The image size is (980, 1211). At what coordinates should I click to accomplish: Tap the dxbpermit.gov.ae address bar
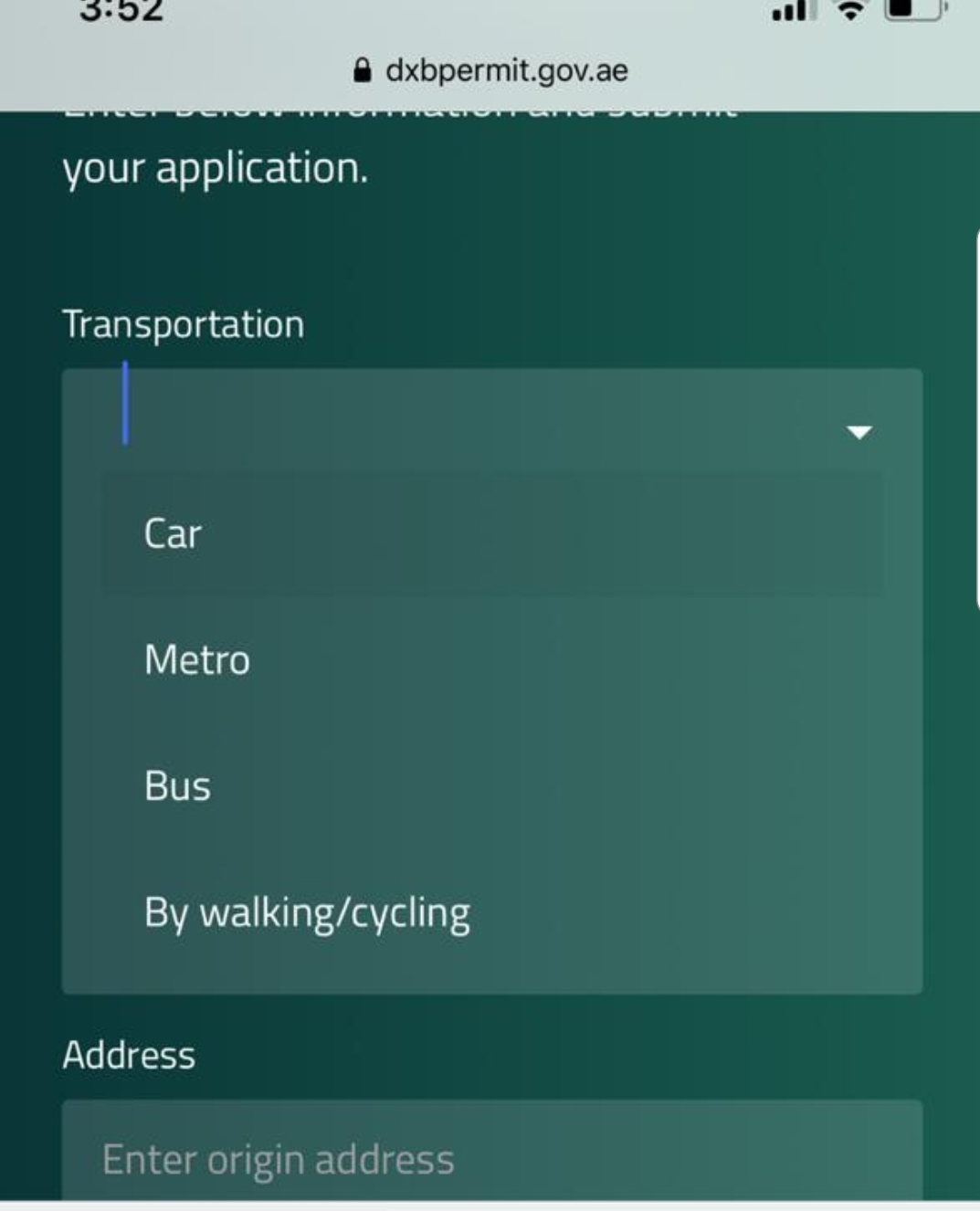tap(491, 70)
